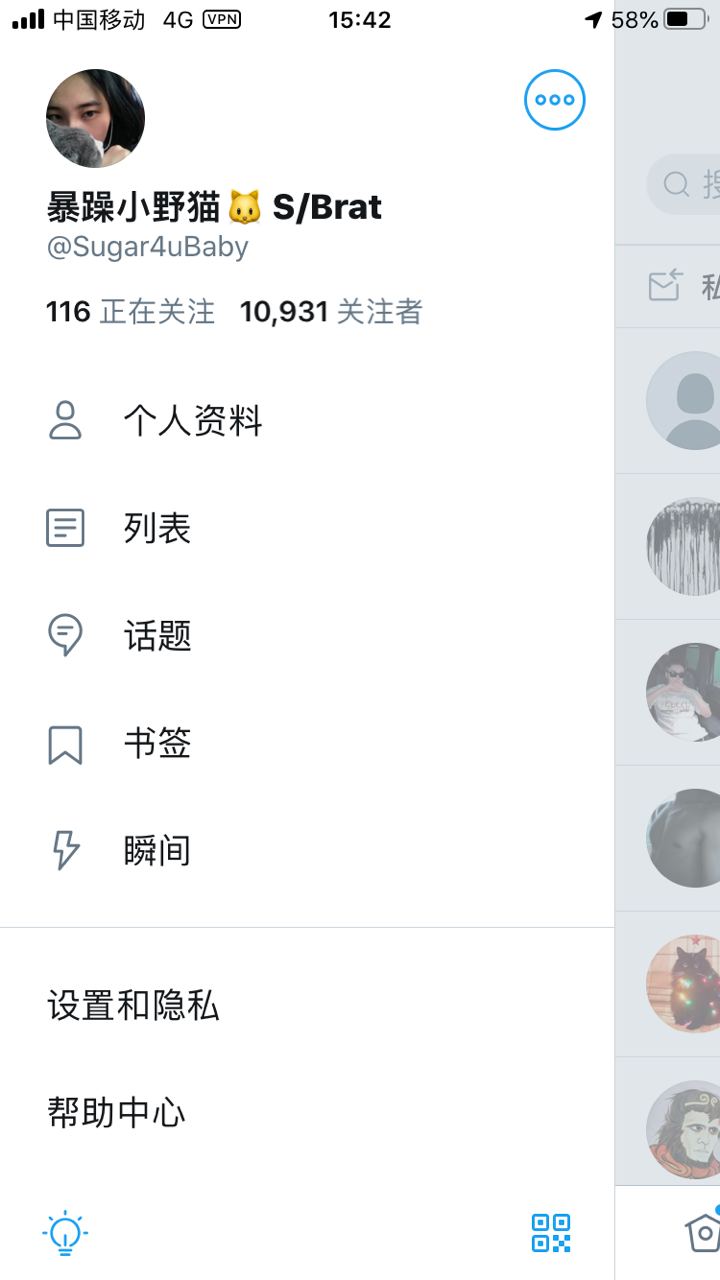The image size is (720, 1280).
Task: Tap the lightbulb display mode icon
Action: 65,1233
